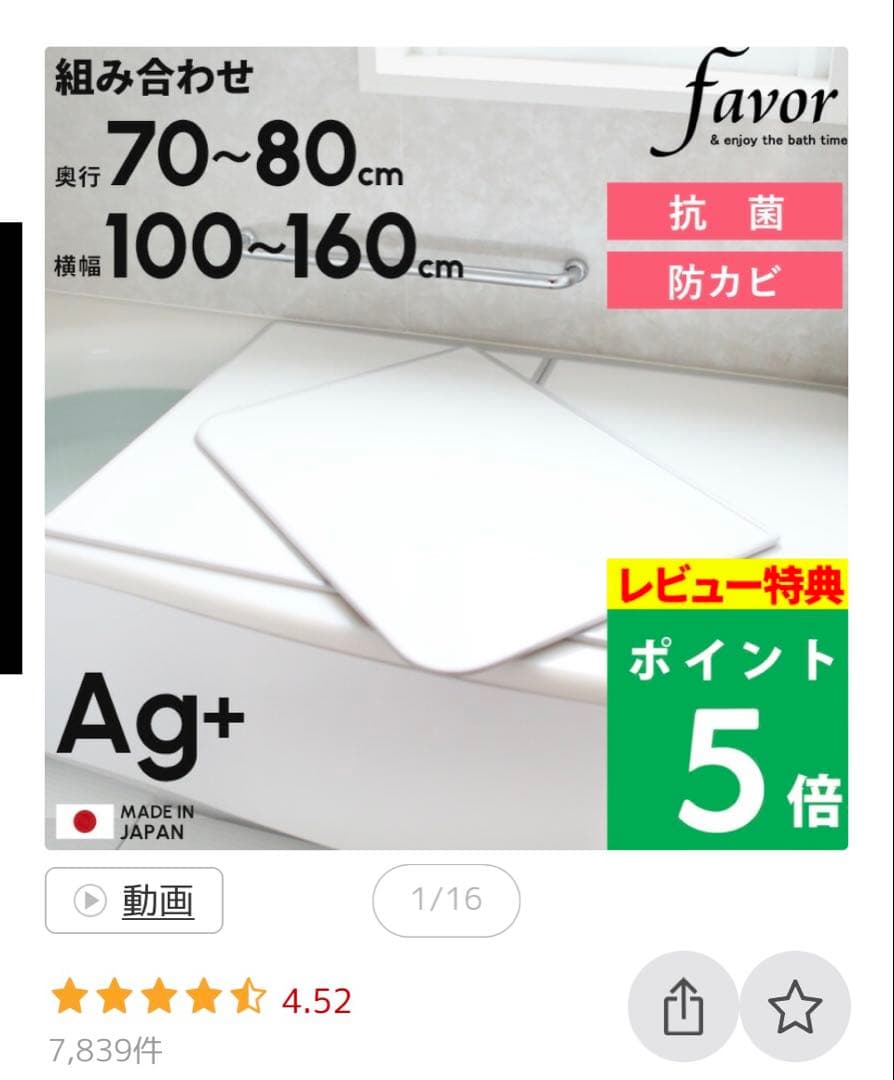Tap the play icon beside 動画

click(x=88, y=899)
